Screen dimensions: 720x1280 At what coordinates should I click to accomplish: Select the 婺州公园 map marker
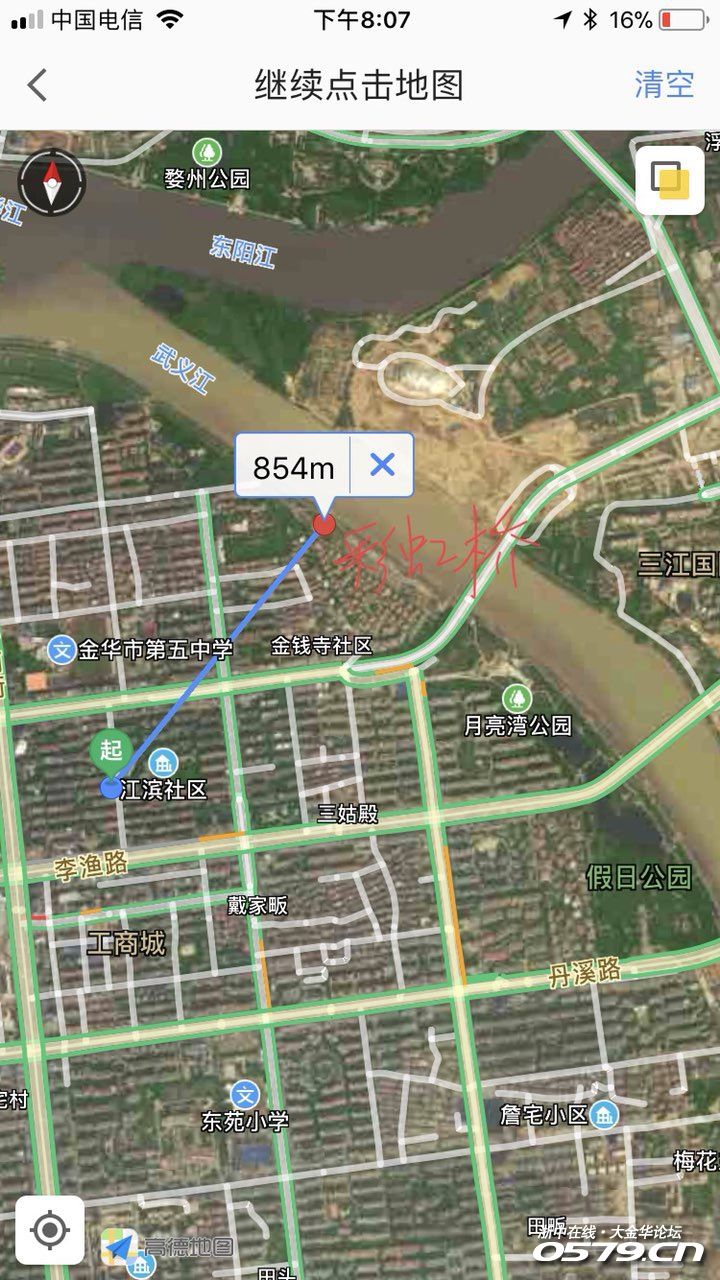click(207, 153)
